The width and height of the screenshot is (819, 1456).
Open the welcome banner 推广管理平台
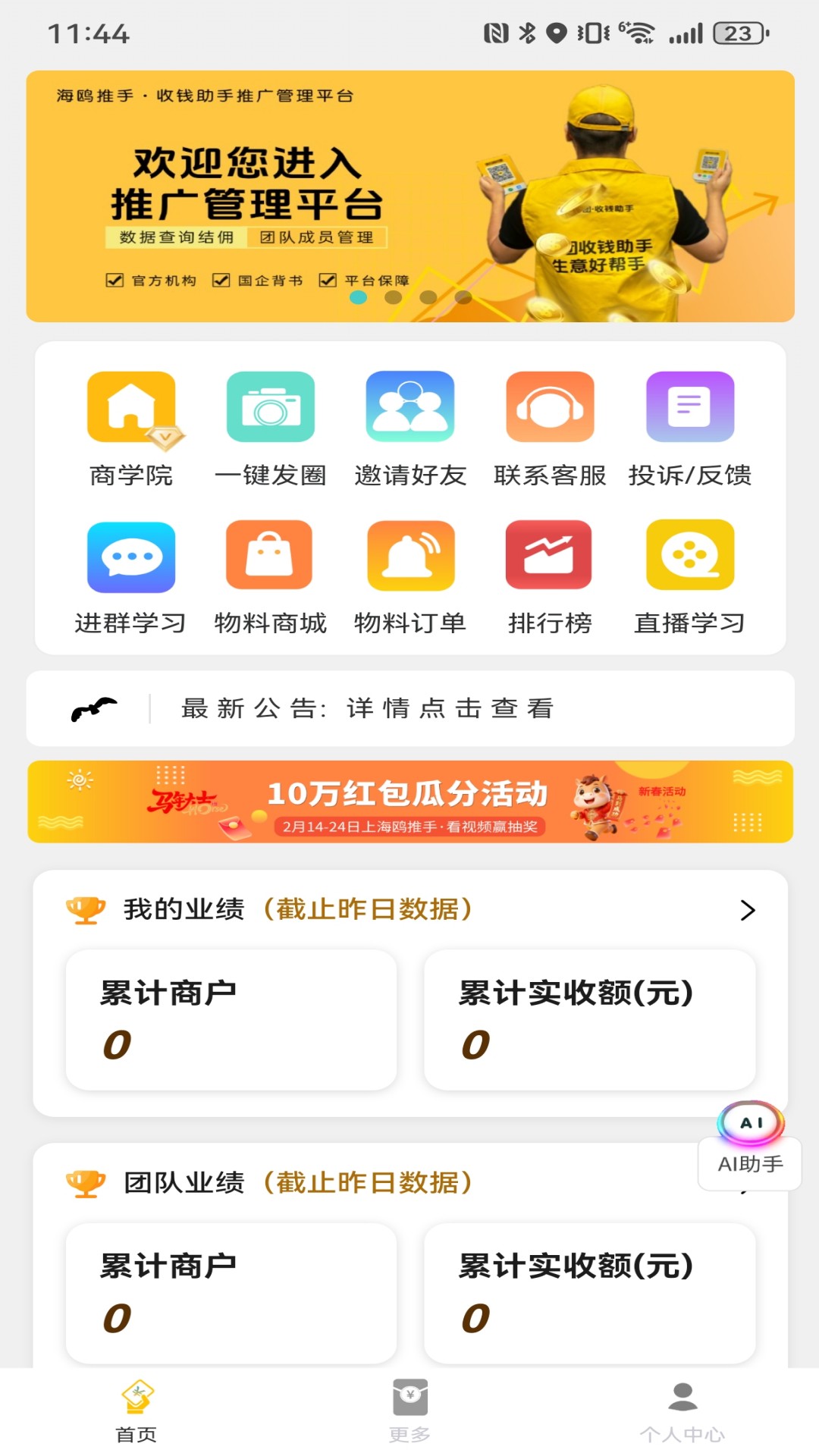(x=410, y=196)
